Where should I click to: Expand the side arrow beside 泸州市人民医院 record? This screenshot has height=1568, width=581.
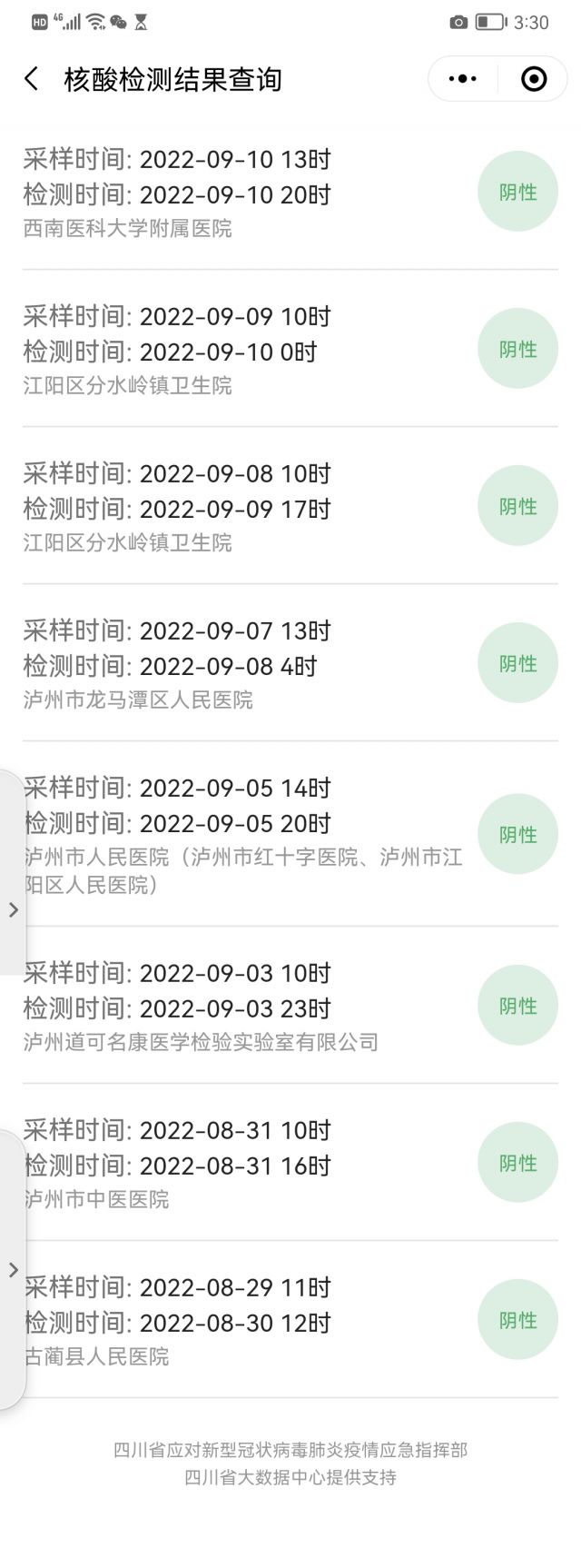click(13, 909)
